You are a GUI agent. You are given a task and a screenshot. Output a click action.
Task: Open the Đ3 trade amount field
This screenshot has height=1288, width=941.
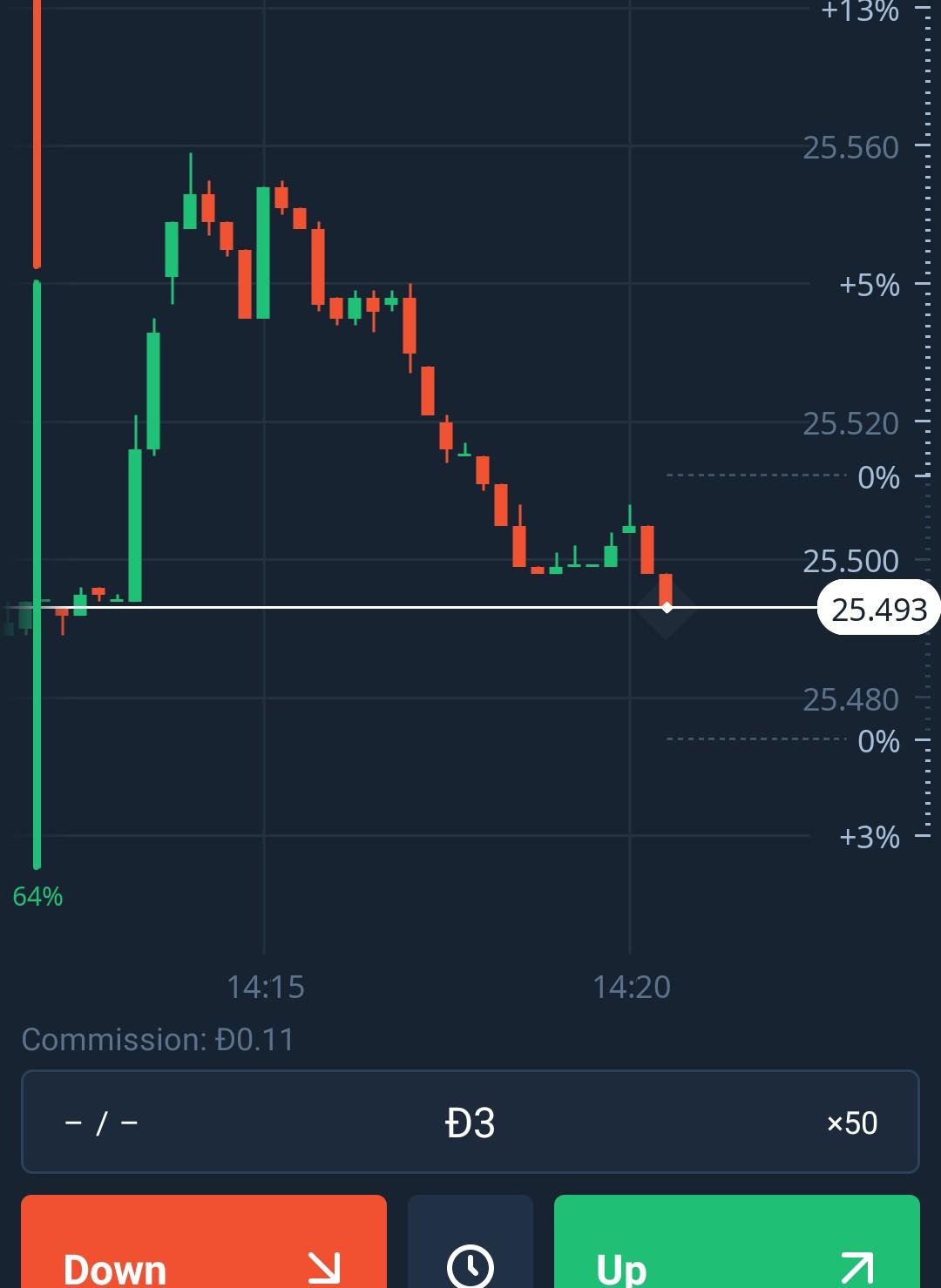point(470,1123)
